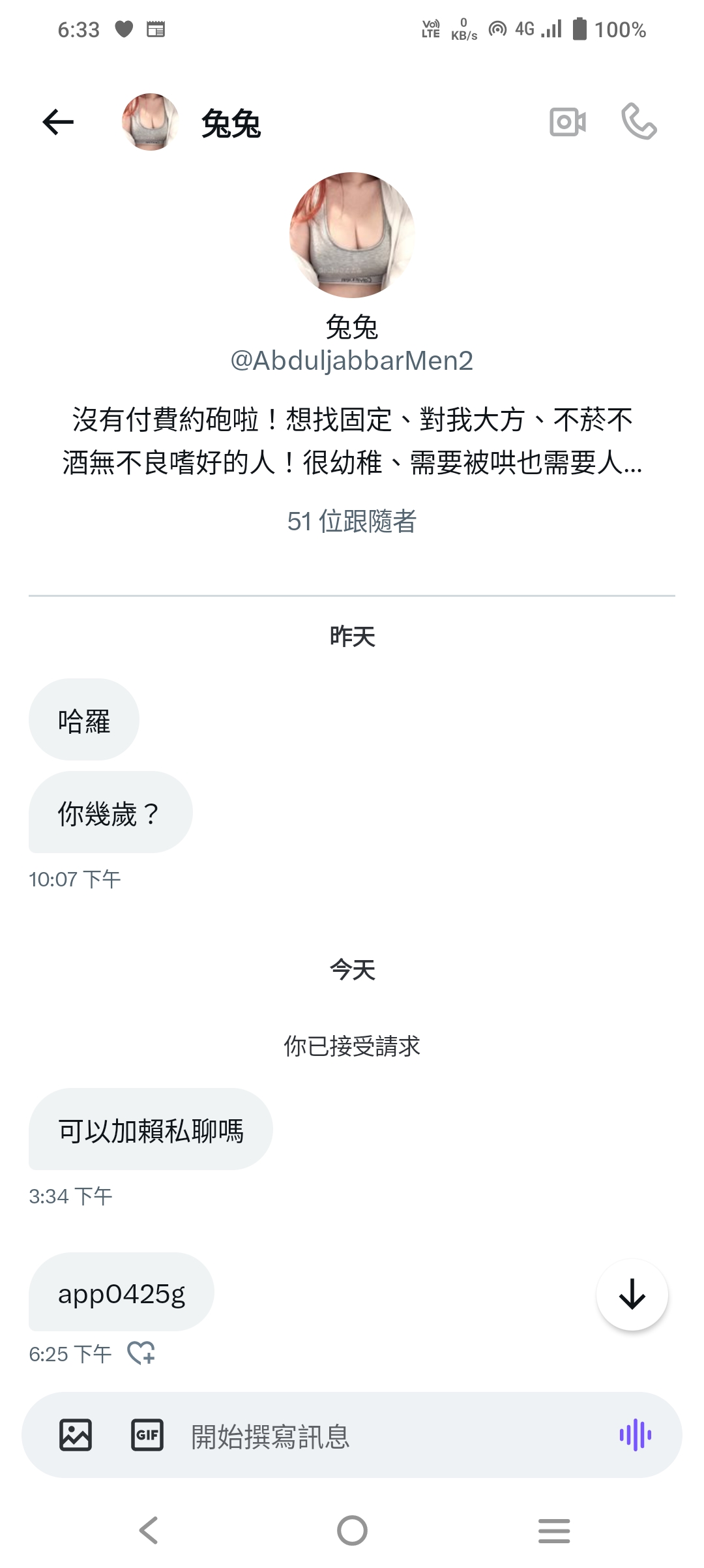Open the large 兔兔 profile picture
This screenshot has height=1568, width=704.
[x=352, y=235]
